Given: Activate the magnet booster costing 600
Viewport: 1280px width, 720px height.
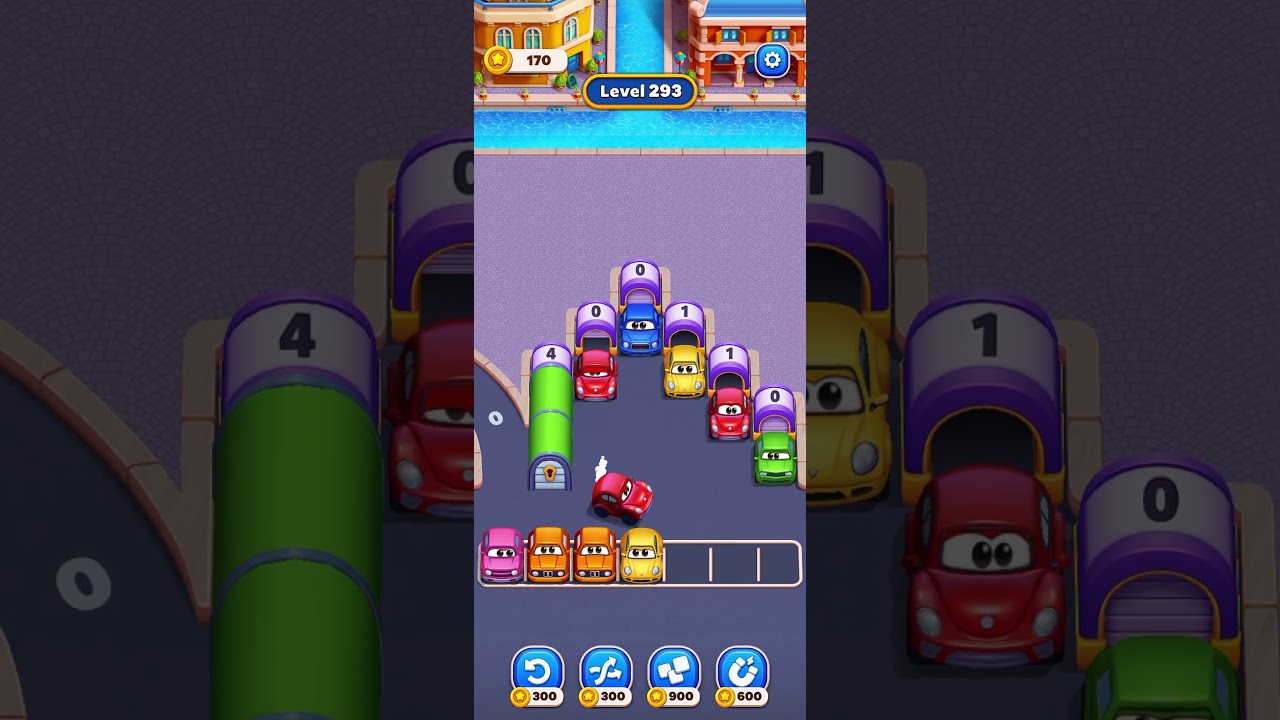Looking at the screenshot, I should click(x=742, y=671).
